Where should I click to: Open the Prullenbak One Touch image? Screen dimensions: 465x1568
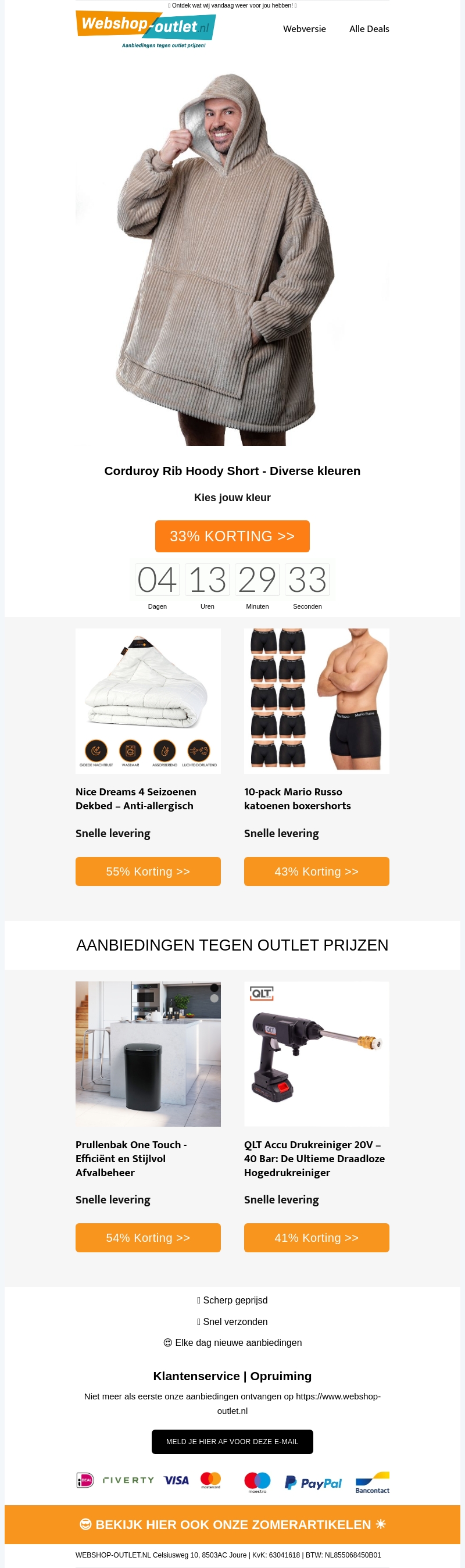(x=148, y=1053)
